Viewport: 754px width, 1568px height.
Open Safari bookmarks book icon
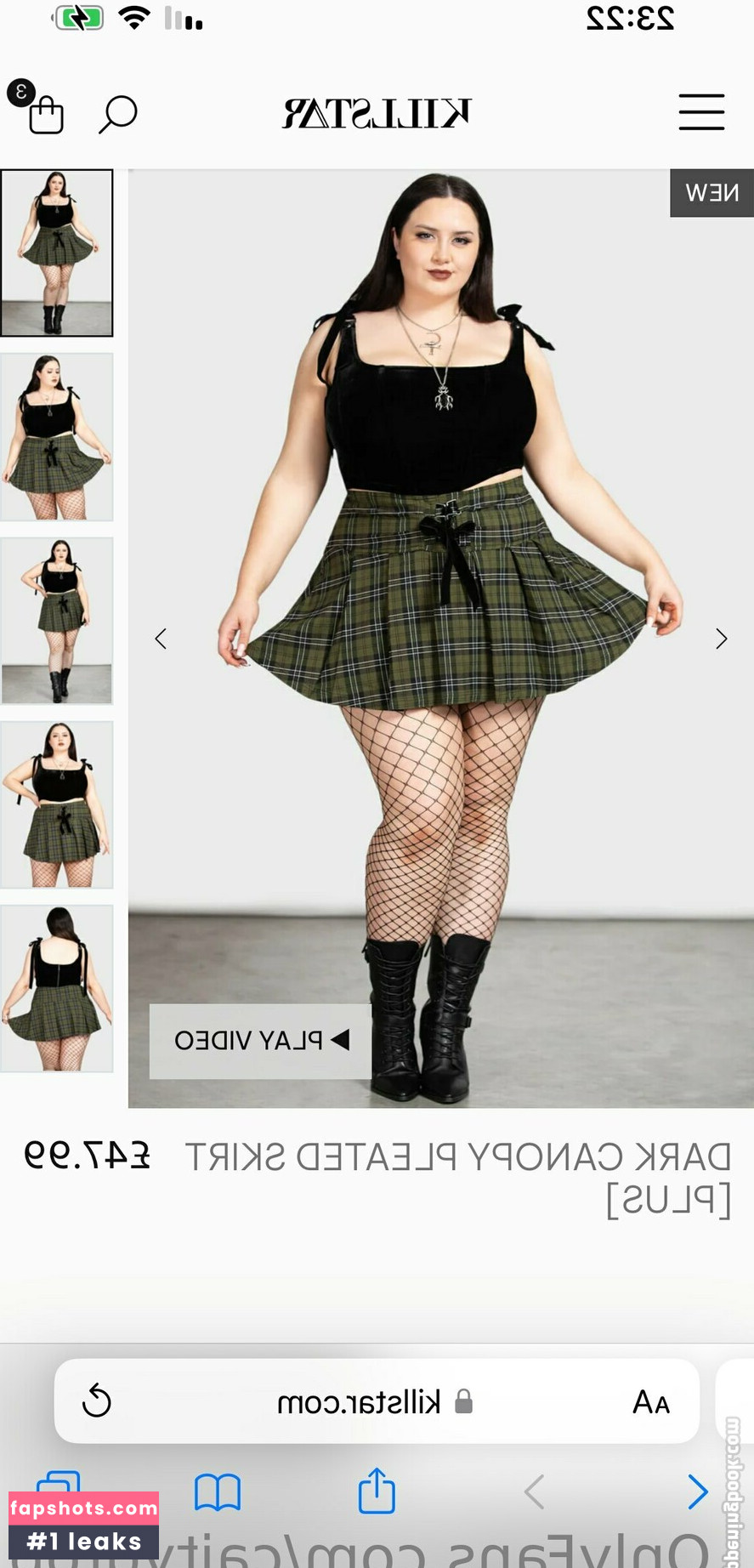pyautogui.click(x=218, y=1491)
